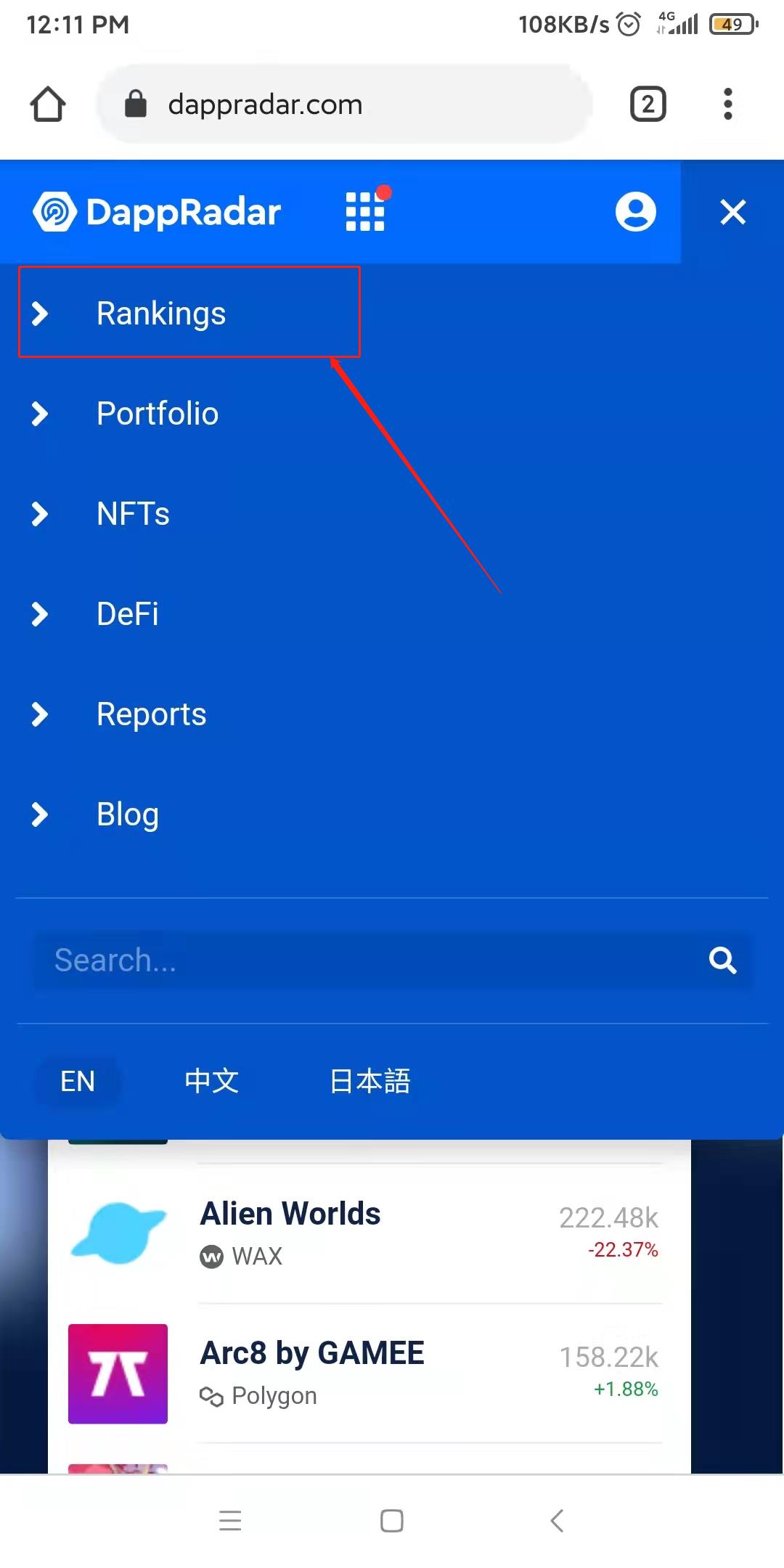This screenshot has width=784, height=1568.
Task: Open the browser tab switcher
Action: pos(648,104)
